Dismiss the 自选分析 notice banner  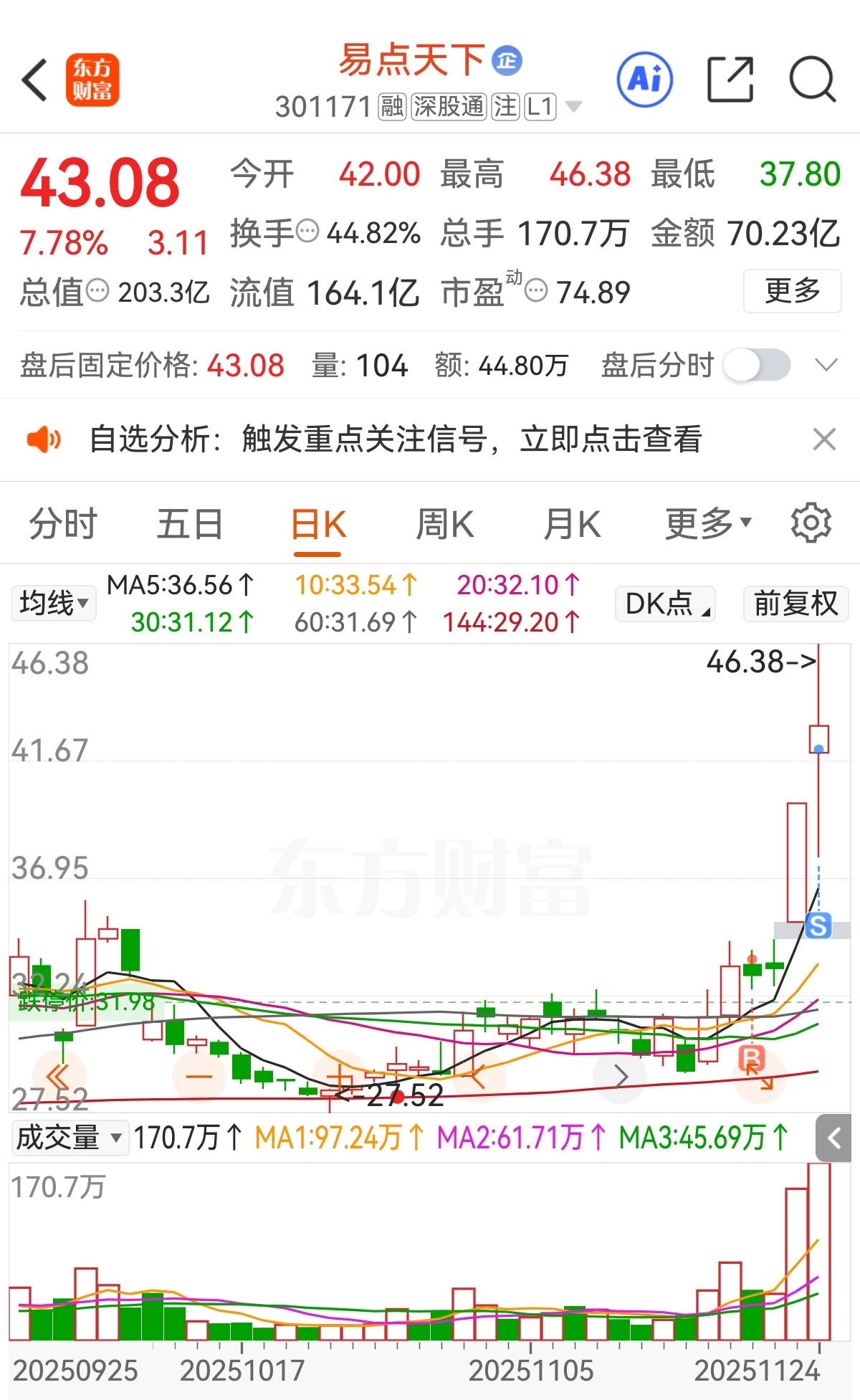tap(824, 439)
